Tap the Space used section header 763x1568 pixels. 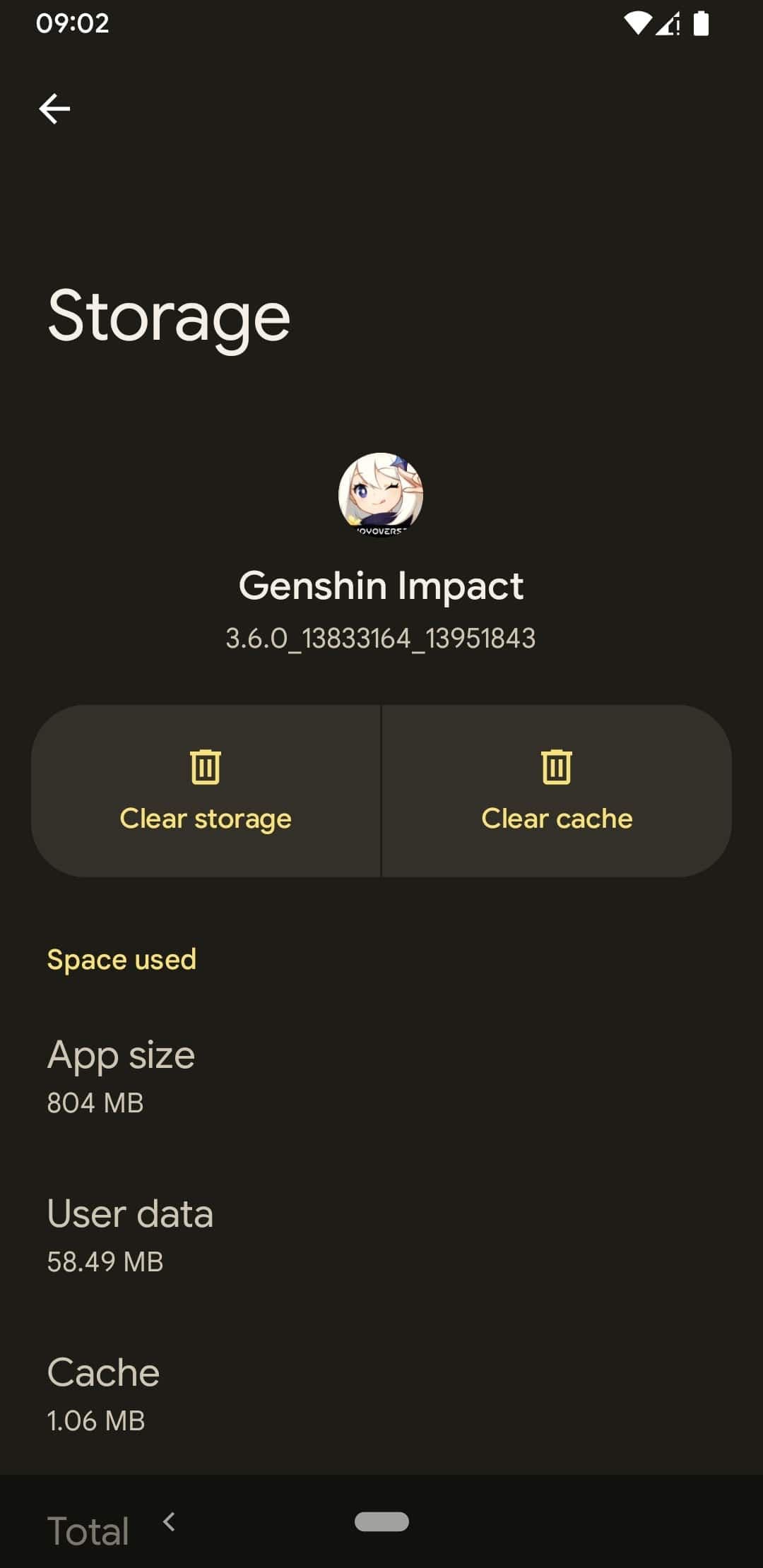pyautogui.click(x=122, y=958)
